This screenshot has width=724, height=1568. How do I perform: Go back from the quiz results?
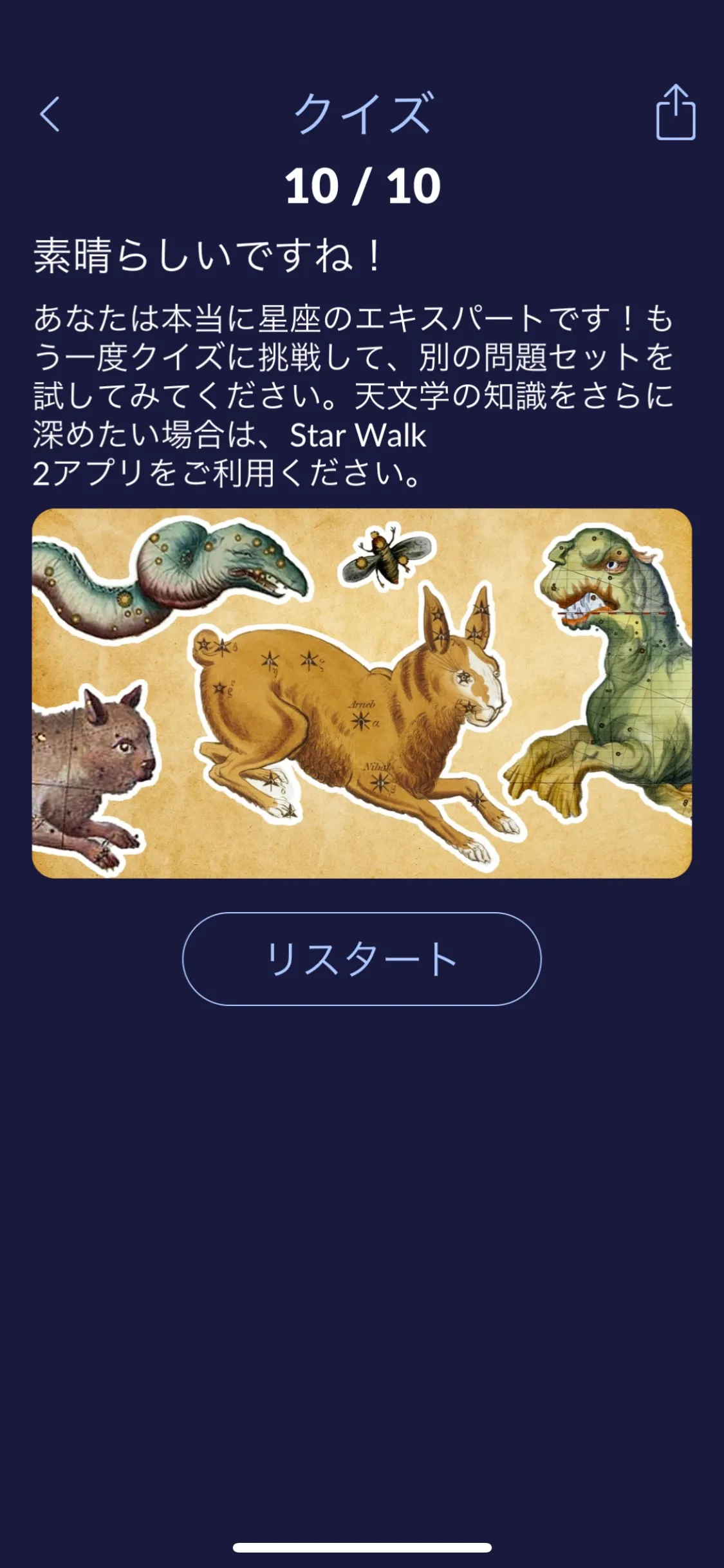(x=50, y=115)
